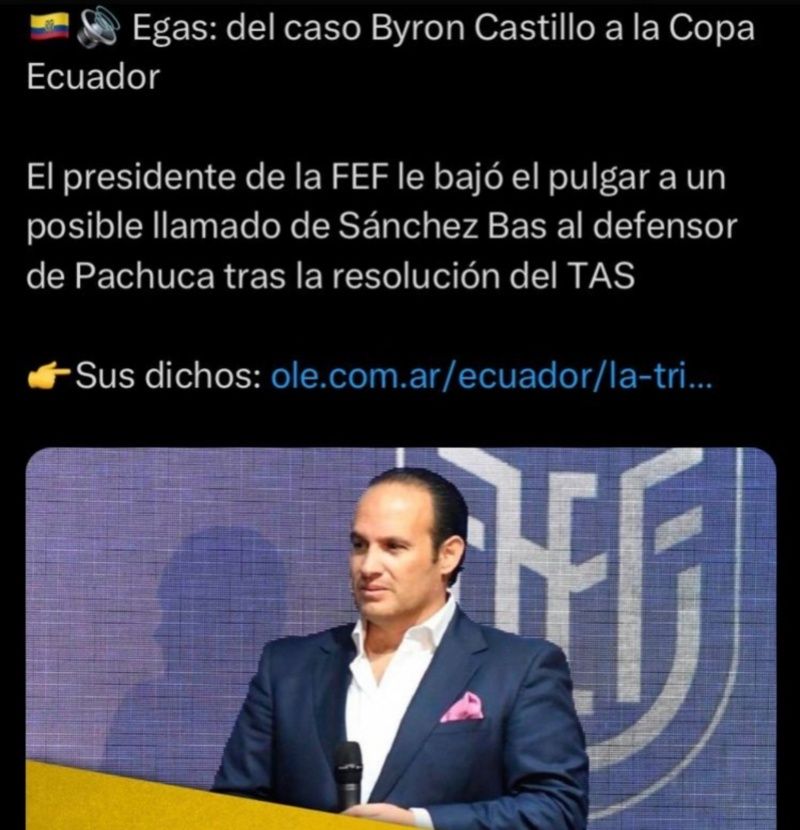
Task: Open the ole.com.ar article link
Action: click(x=491, y=379)
